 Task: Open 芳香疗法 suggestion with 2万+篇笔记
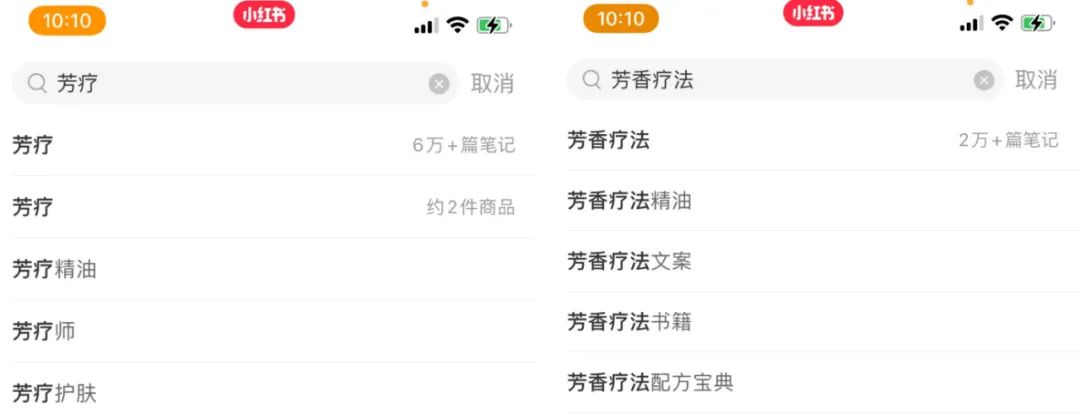(812, 140)
